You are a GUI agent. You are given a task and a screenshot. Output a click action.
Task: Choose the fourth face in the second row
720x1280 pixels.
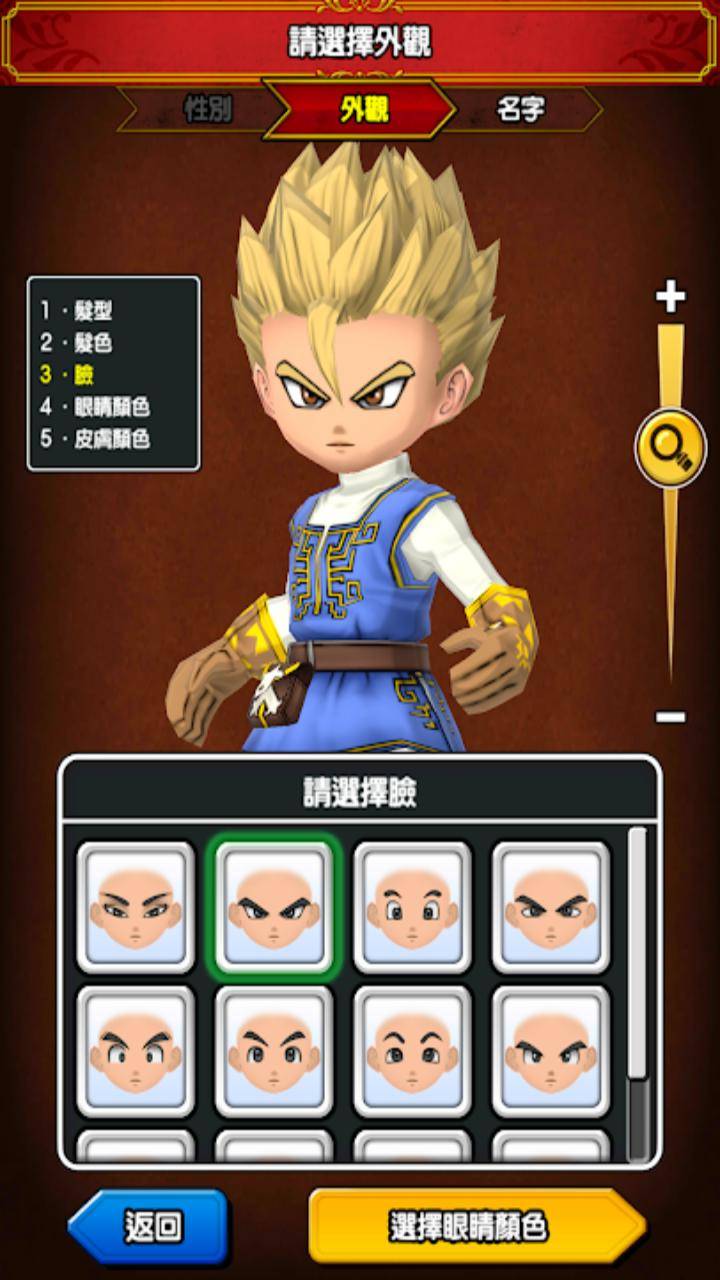pos(550,1051)
